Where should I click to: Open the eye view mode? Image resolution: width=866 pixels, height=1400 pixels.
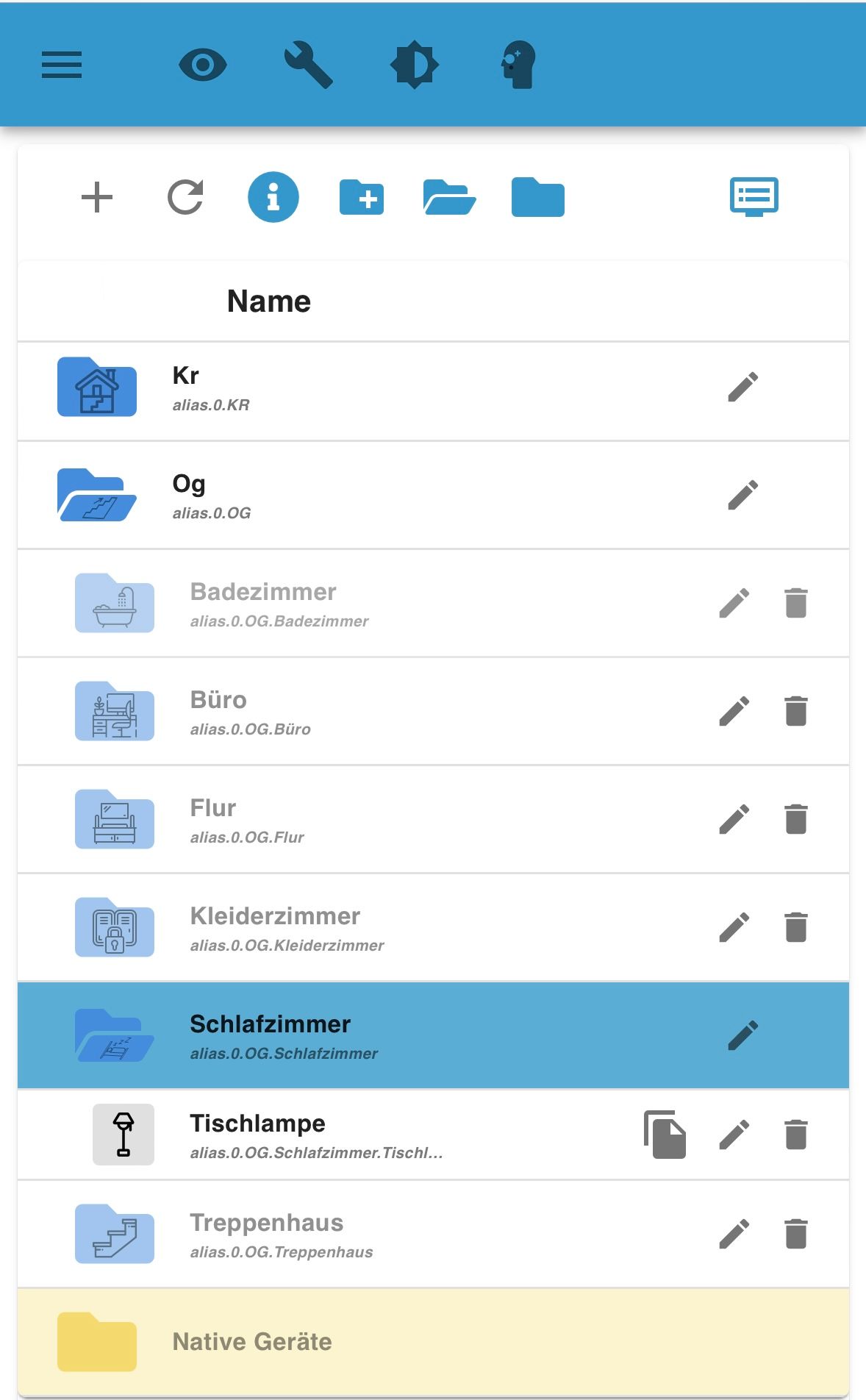[202, 65]
